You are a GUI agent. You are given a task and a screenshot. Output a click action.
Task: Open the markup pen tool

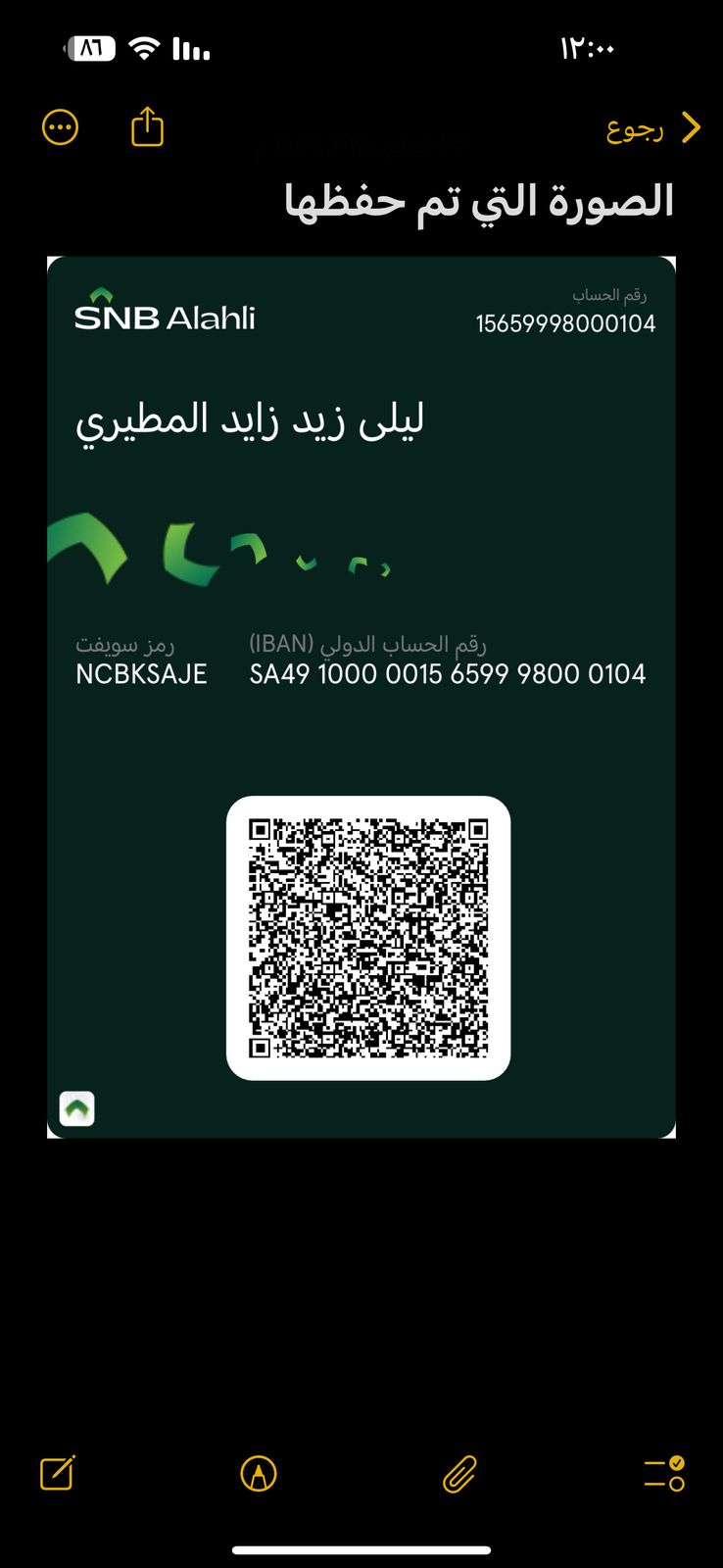pyautogui.click(x=259, y=1473)
